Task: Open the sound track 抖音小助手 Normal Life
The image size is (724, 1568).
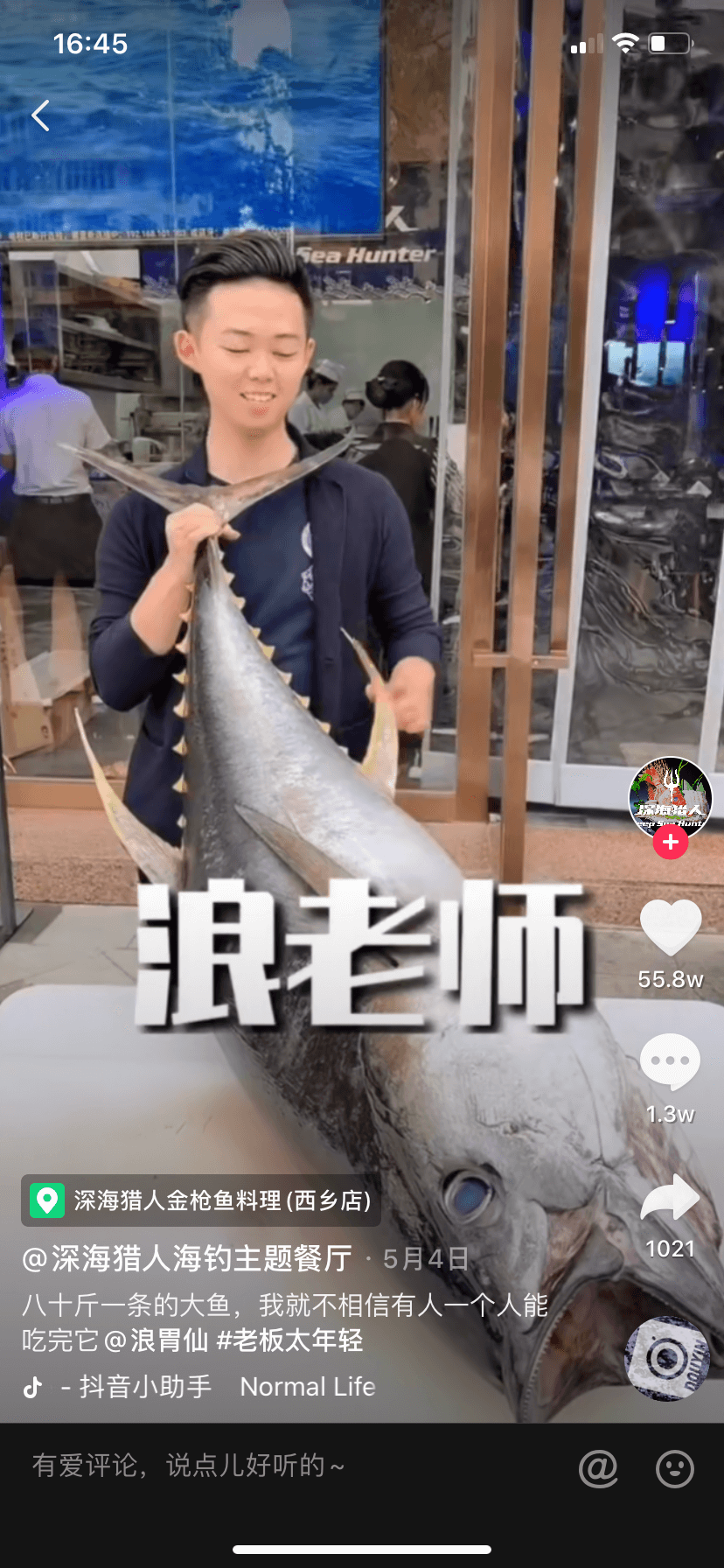Action: pyautogui.click(x=219, y=1387)
